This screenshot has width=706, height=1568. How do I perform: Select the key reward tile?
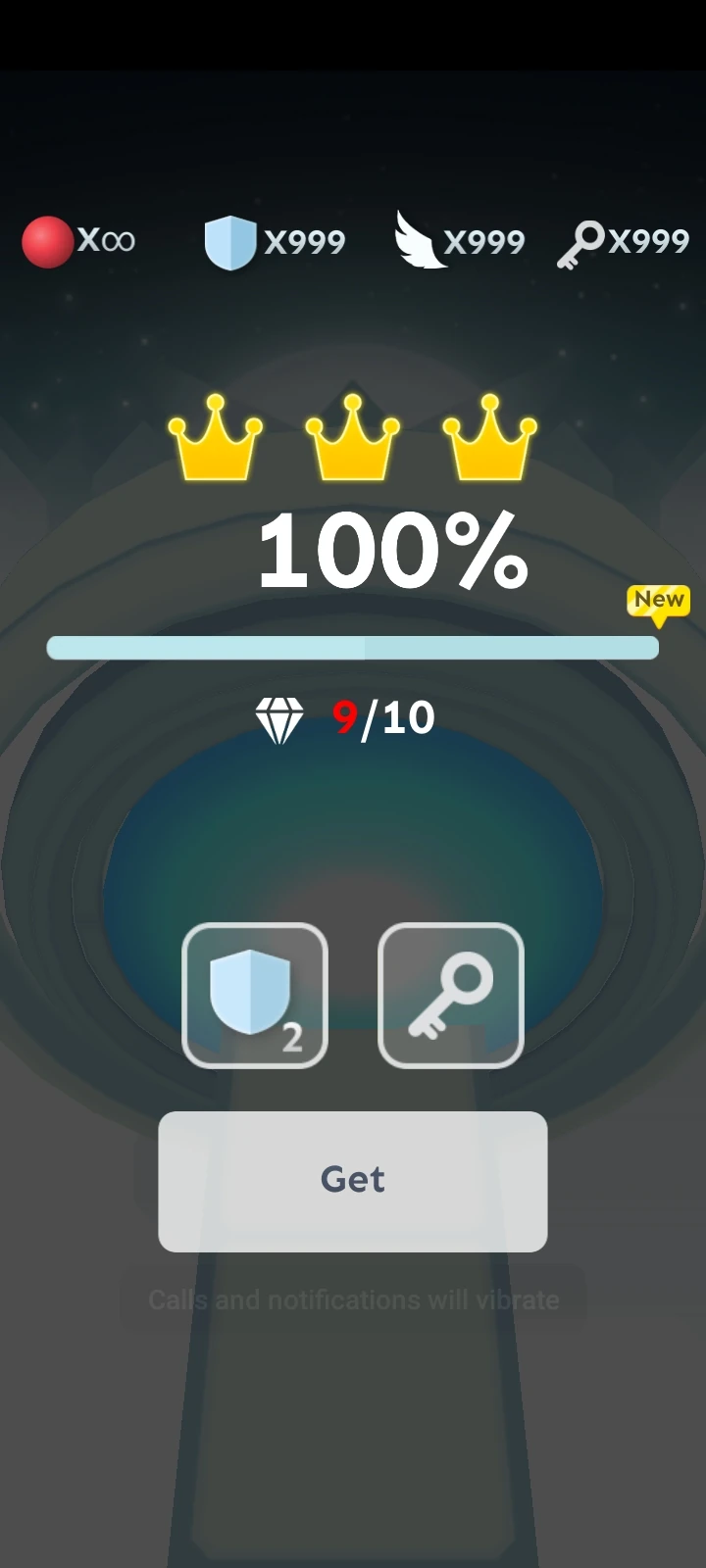[x=451, y=995]
